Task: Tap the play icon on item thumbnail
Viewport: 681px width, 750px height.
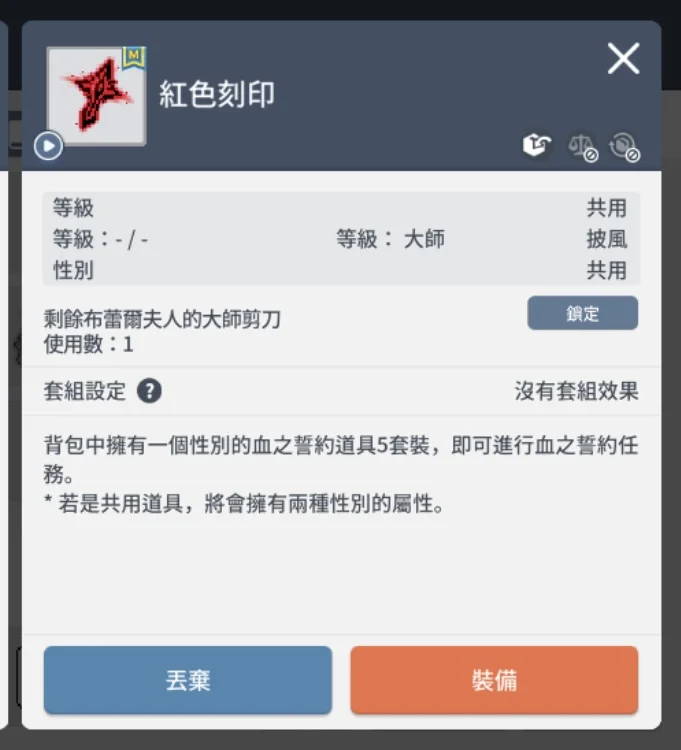Action: (x=48, y=146)
